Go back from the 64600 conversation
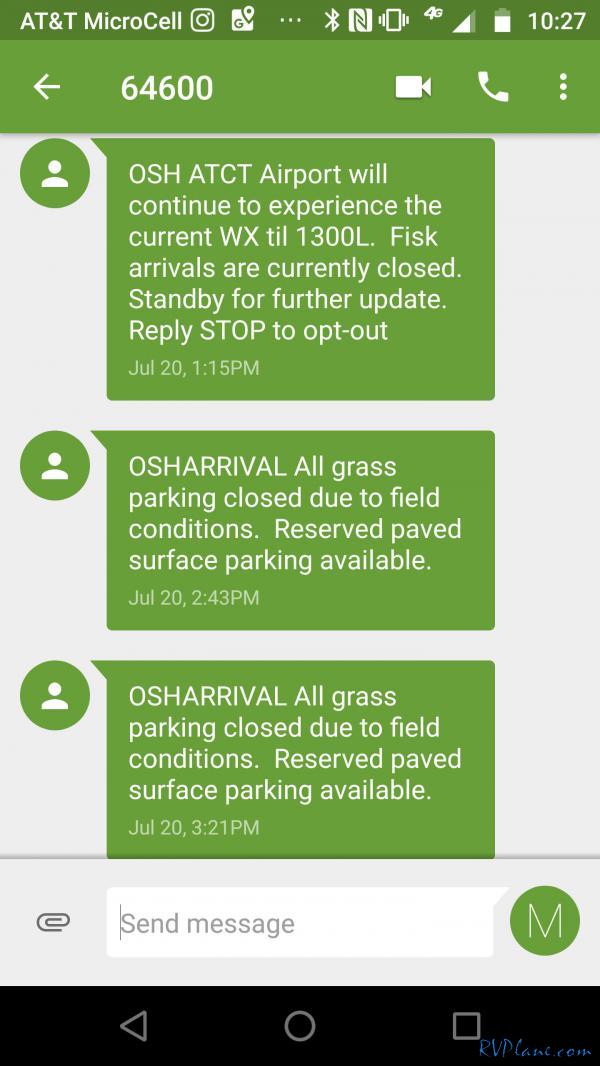Viewport: 600px width, 1066px height. coord(47,87)
